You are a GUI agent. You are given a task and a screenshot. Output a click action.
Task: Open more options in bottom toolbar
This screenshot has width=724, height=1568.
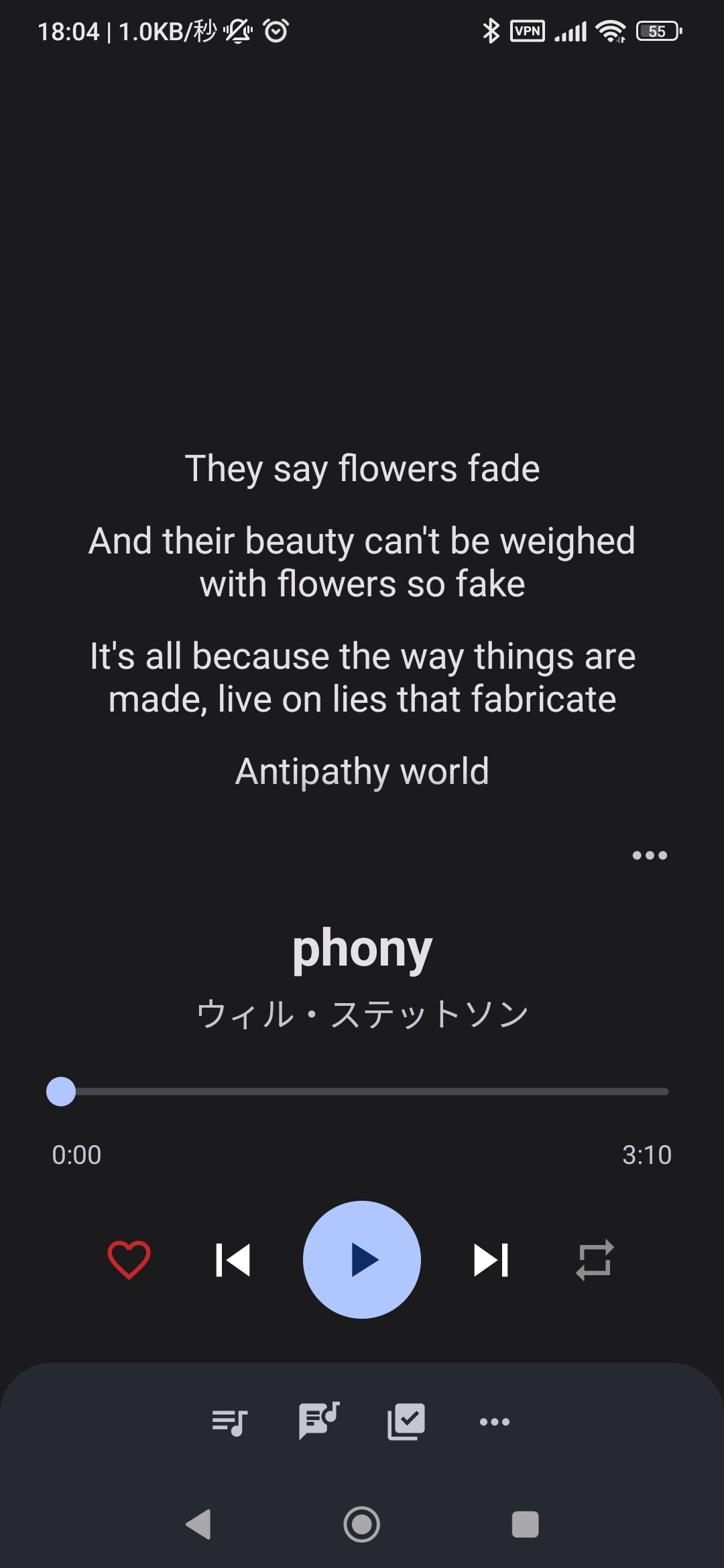coord(495,1421)
